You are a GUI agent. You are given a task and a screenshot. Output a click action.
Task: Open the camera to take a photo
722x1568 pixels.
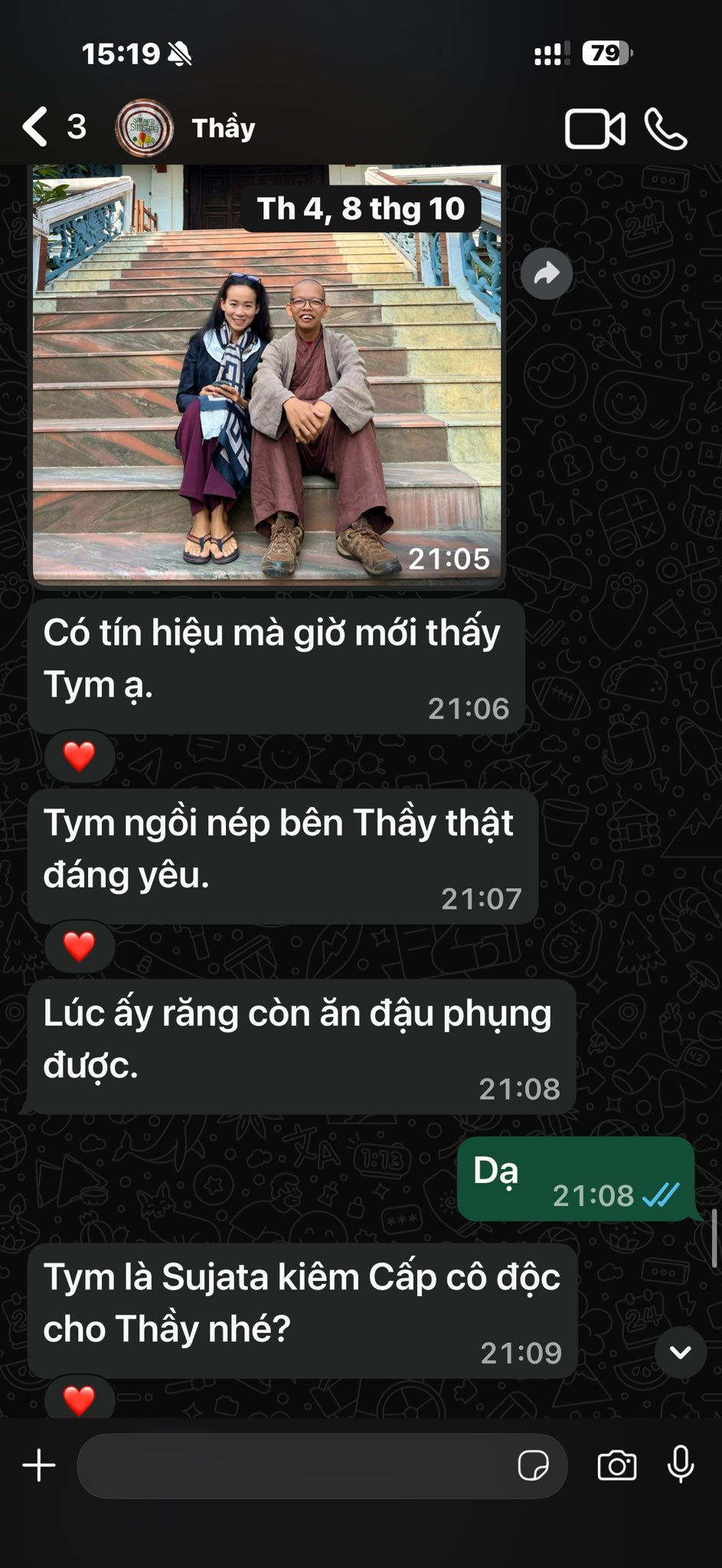[x=616, y=1466]
